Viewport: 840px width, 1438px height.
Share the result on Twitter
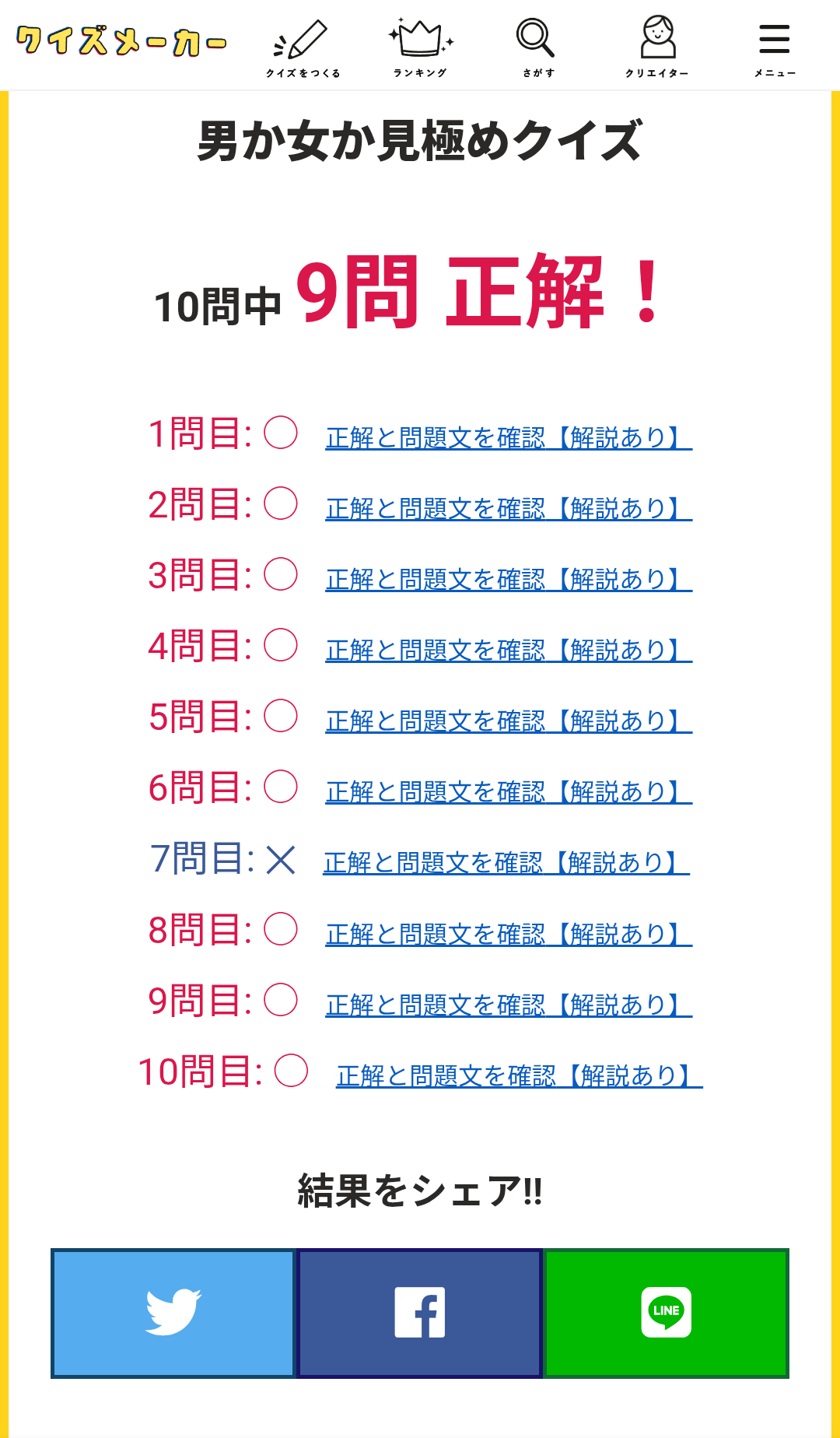pyautogui.click(x=173, y=1313)
